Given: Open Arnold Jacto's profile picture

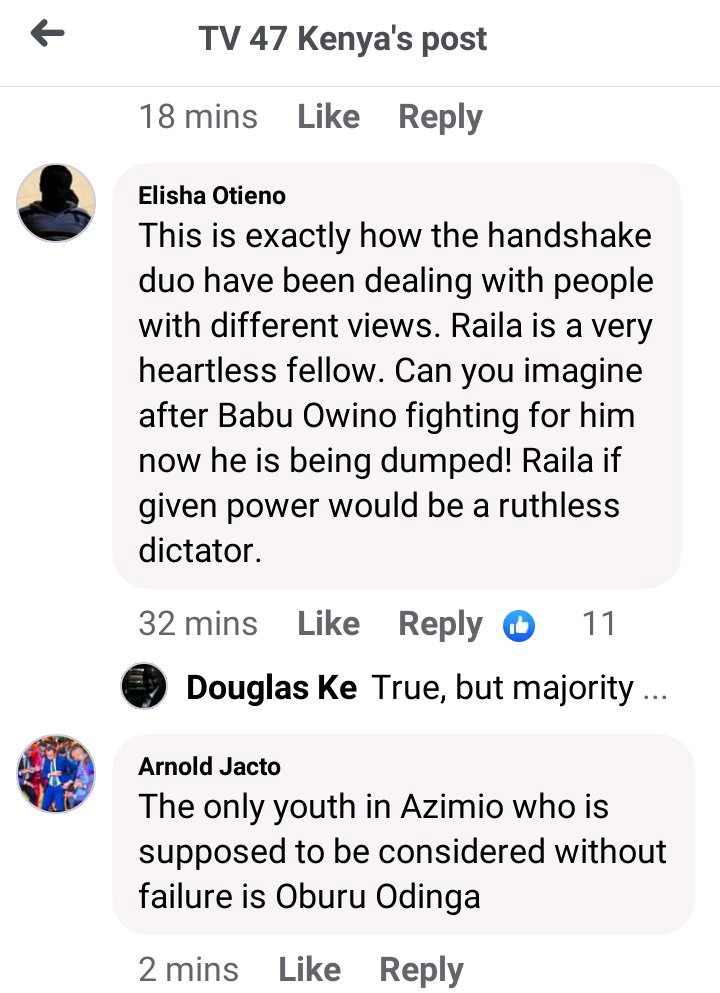Looking at the screenshot, I should pos(56,775).
